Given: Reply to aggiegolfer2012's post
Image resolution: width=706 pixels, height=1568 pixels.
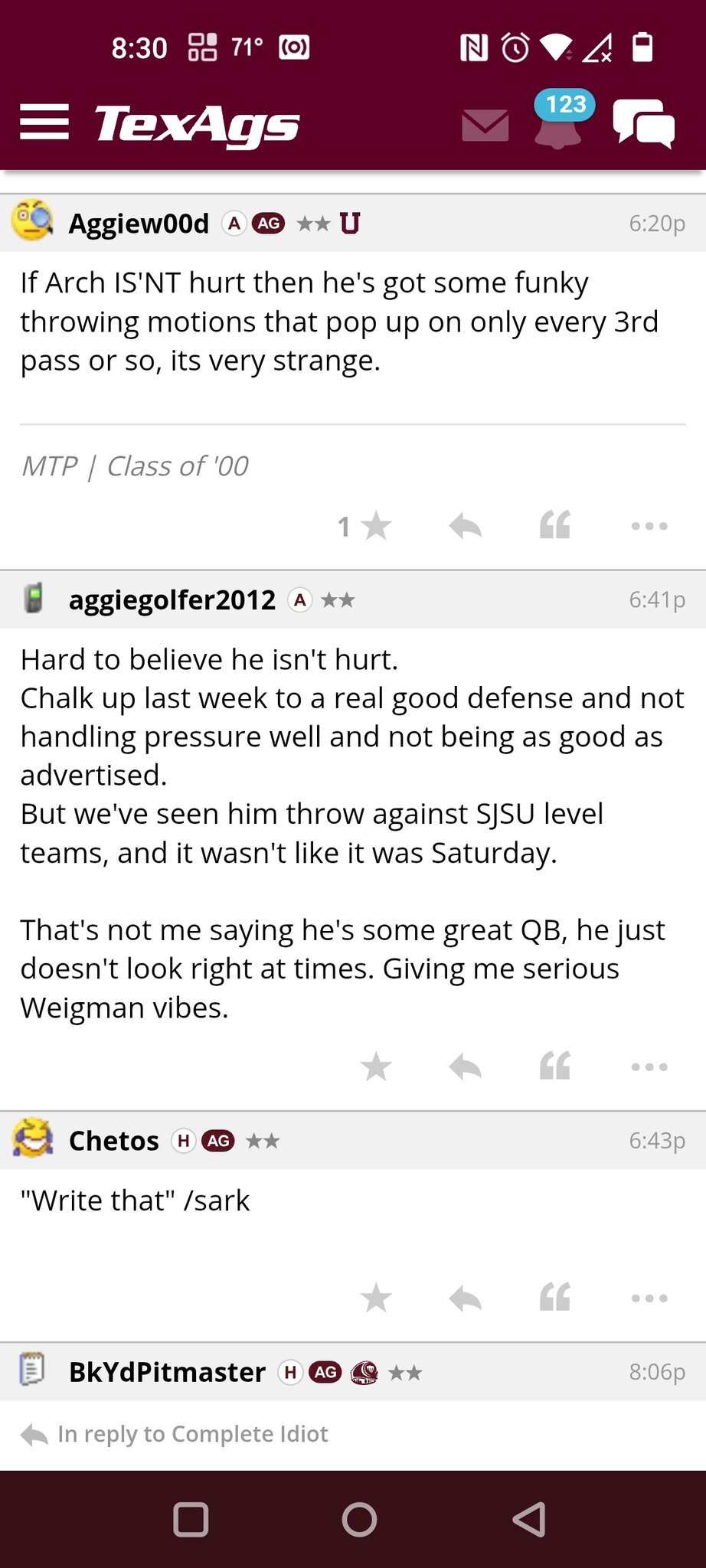Looking at the screenshot, I should (x=465, y=1067).
